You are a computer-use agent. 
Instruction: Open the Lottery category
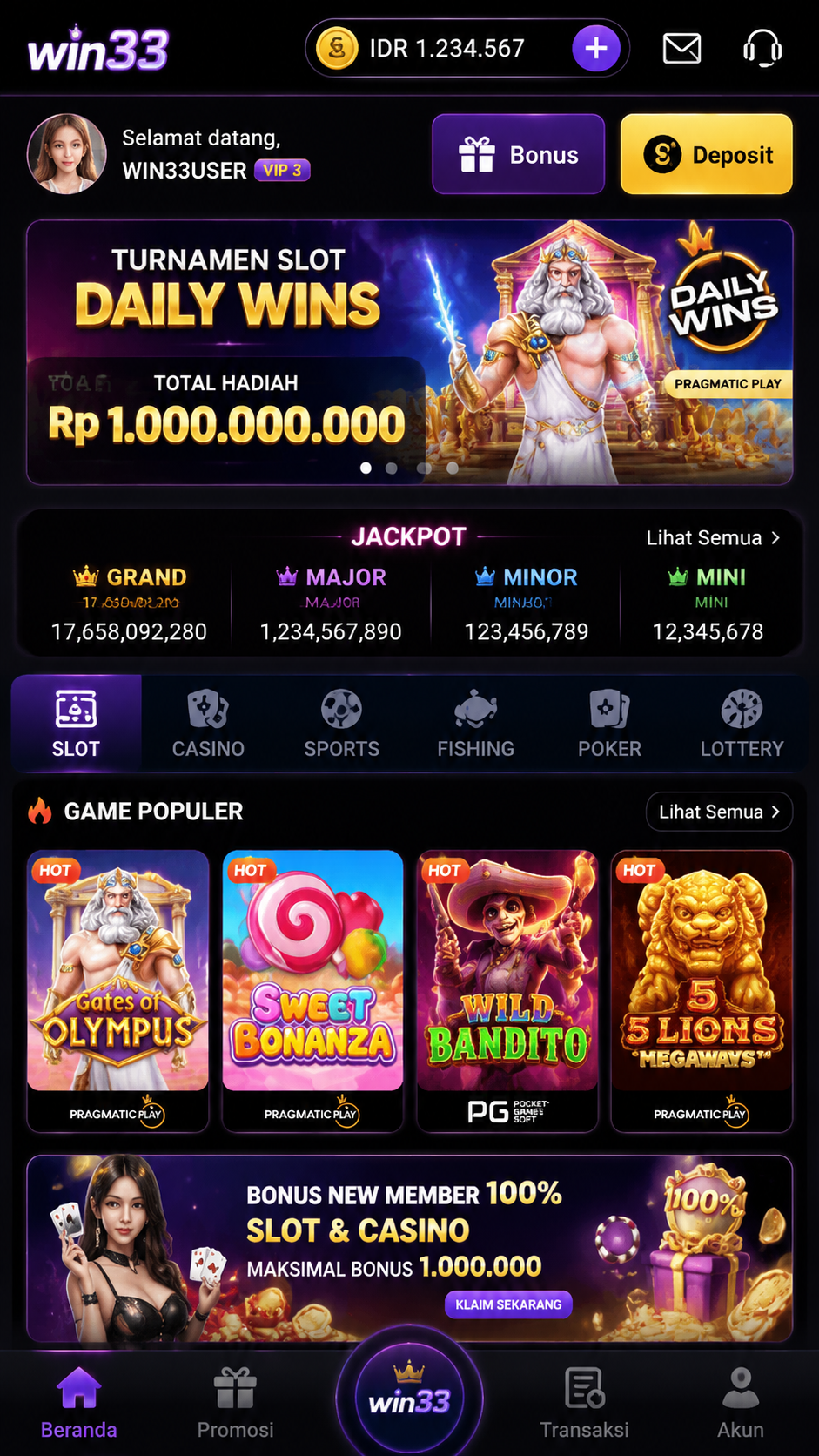(x=742, y=723)
